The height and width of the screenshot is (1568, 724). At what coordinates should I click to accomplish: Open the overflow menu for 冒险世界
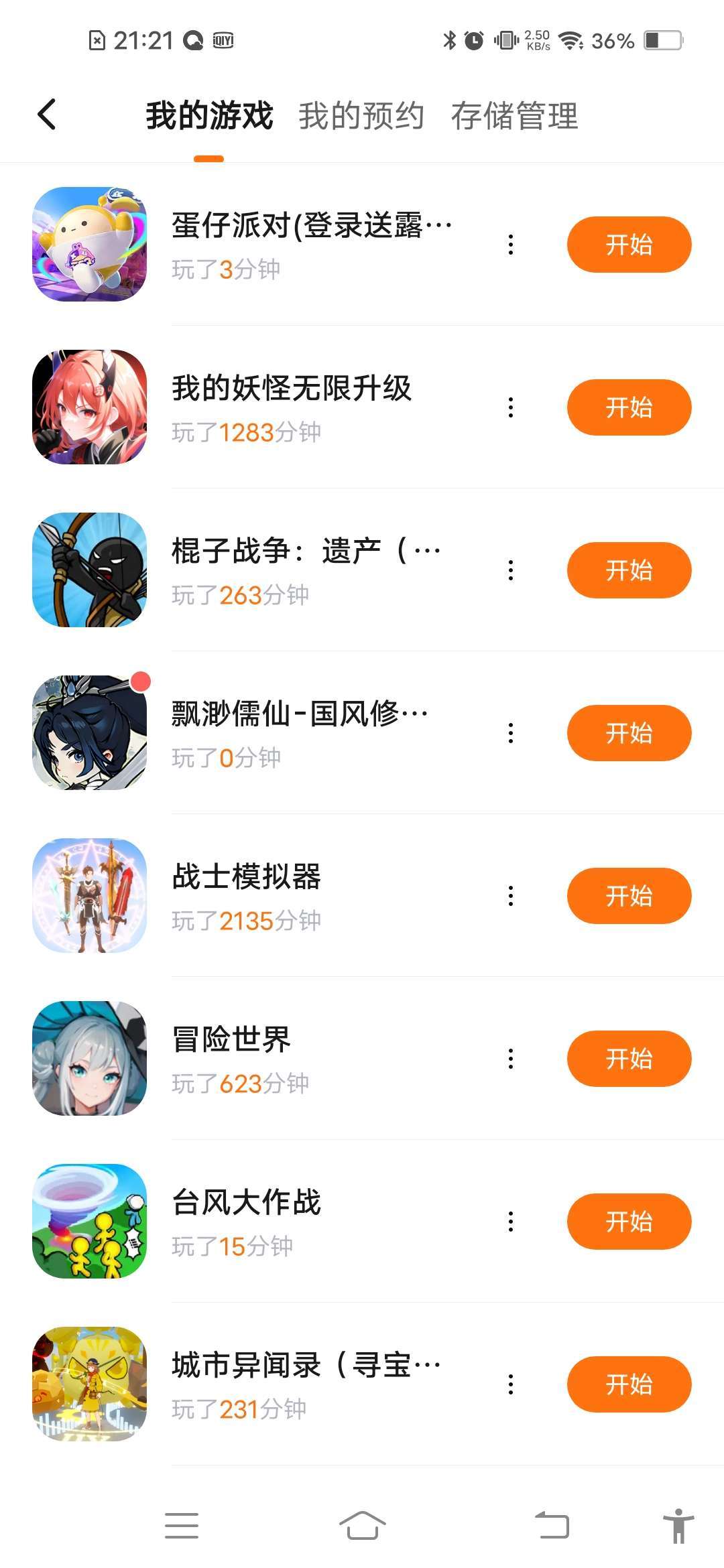(x=511, y=1059)
